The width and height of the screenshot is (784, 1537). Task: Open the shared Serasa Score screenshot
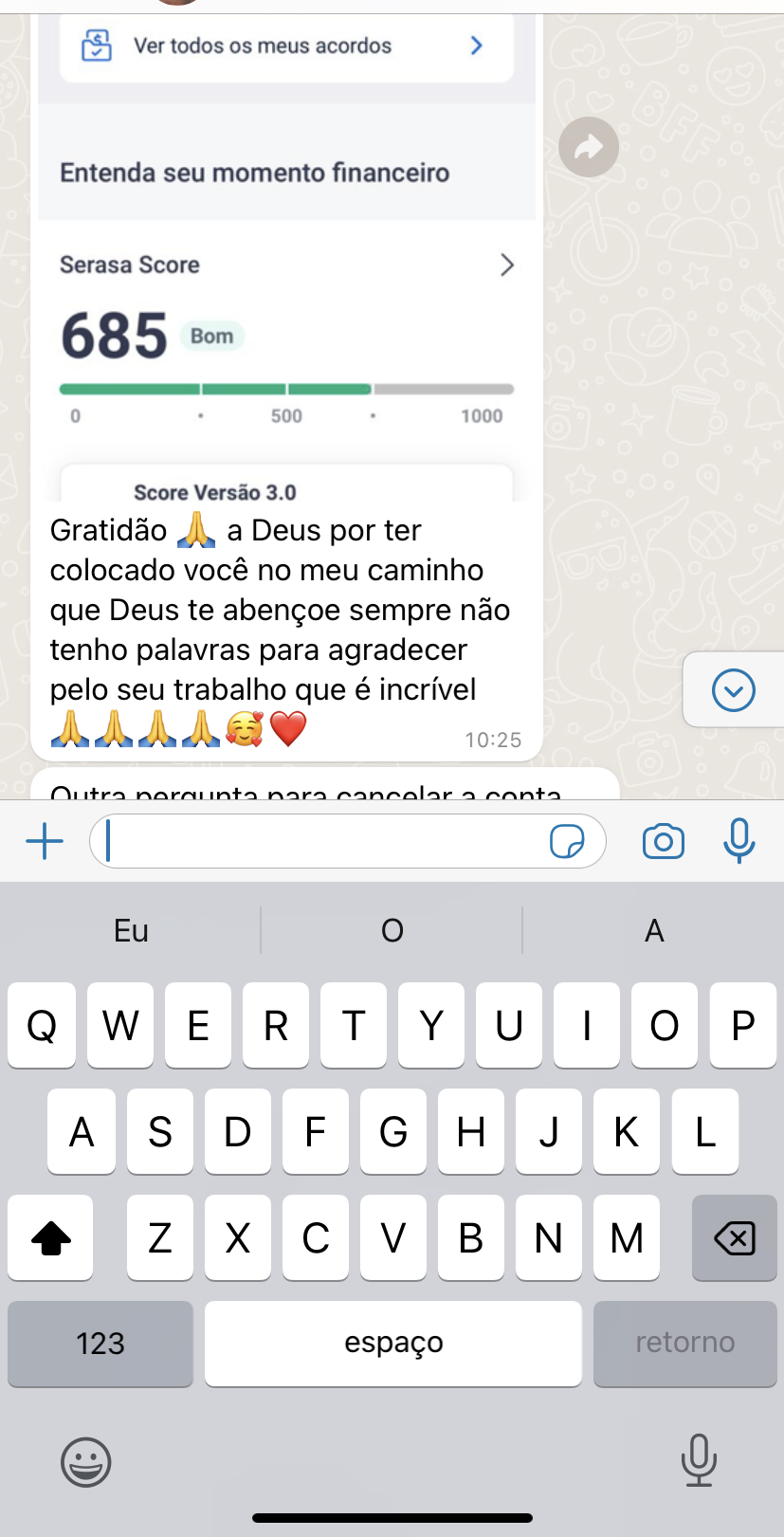point(286,284)
